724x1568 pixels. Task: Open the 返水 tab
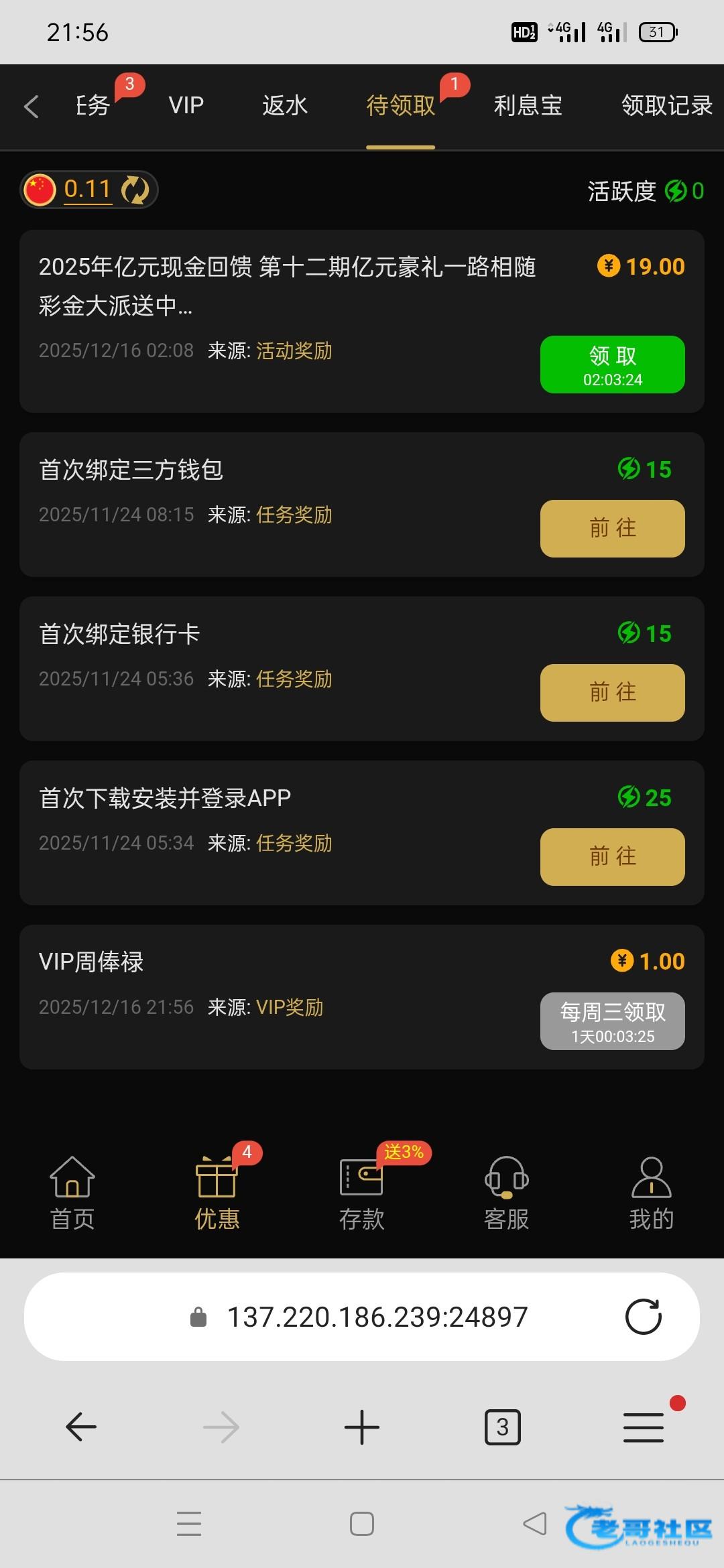(x=285, y=106)
